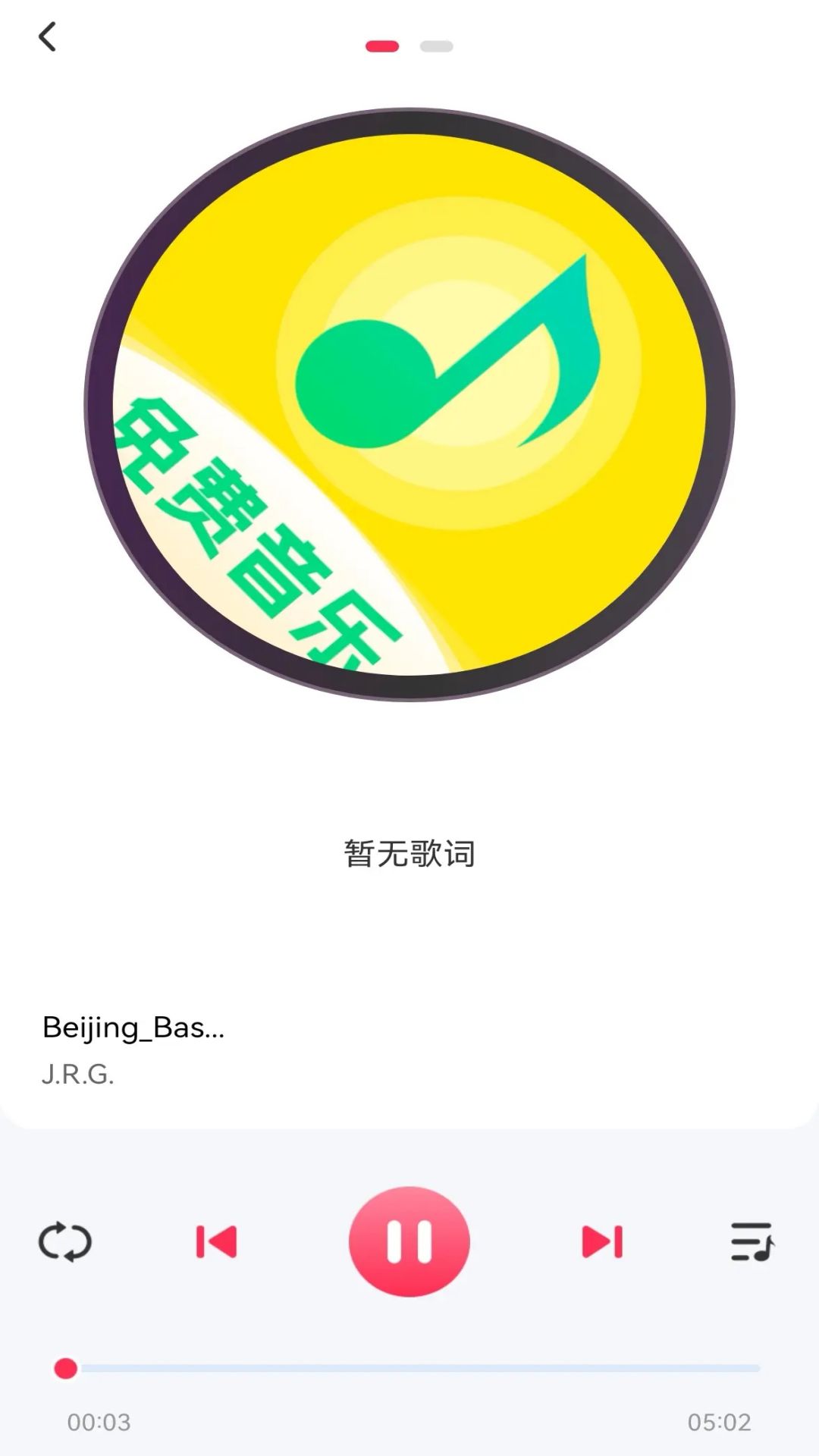Skip to the next track
The image size is (819, 1456).
pos(602,1241)
